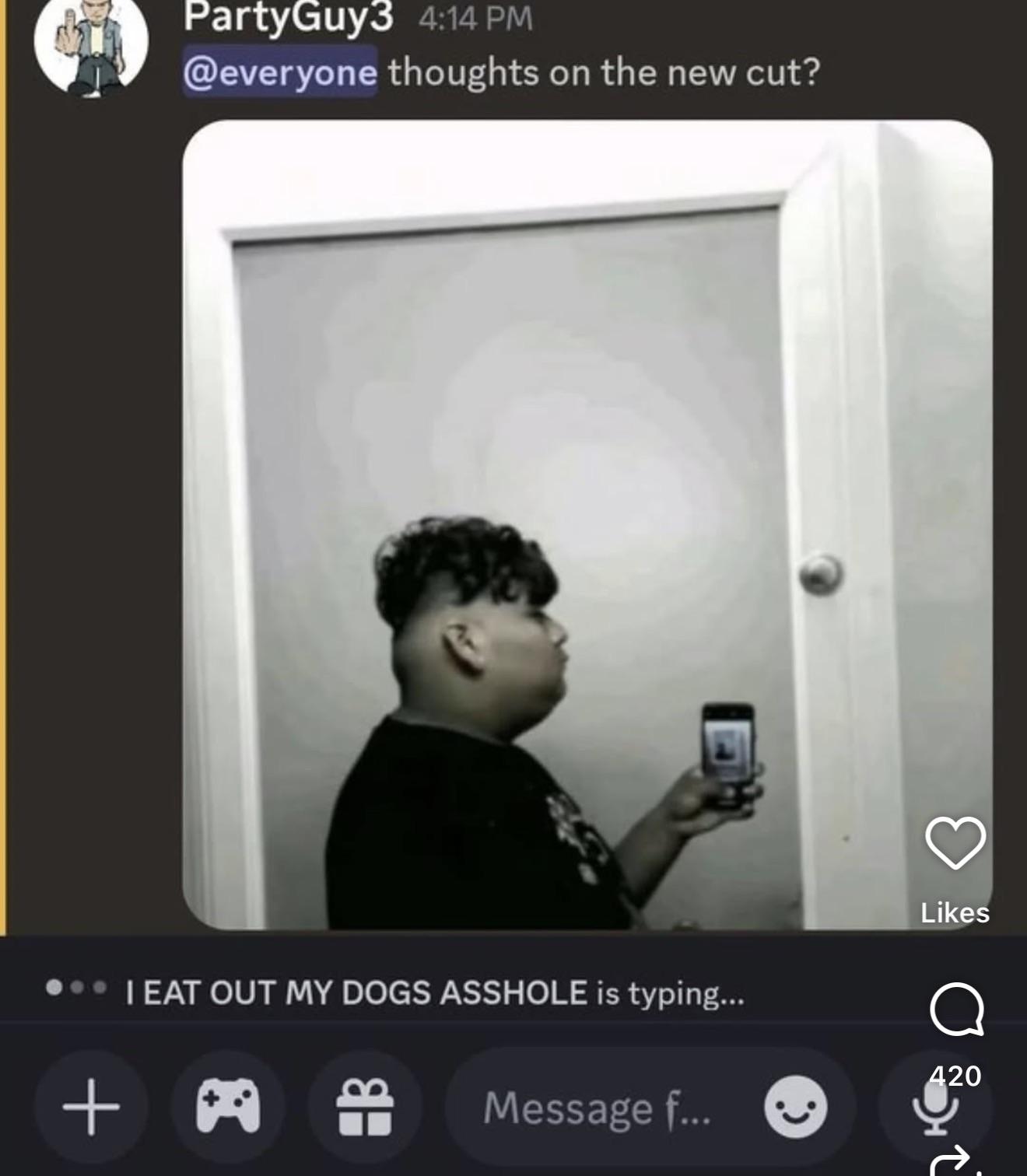This screenshot has height=1176, width=1027.
Task: Open the comments with 420 replies
Action: coord(955,1010)
